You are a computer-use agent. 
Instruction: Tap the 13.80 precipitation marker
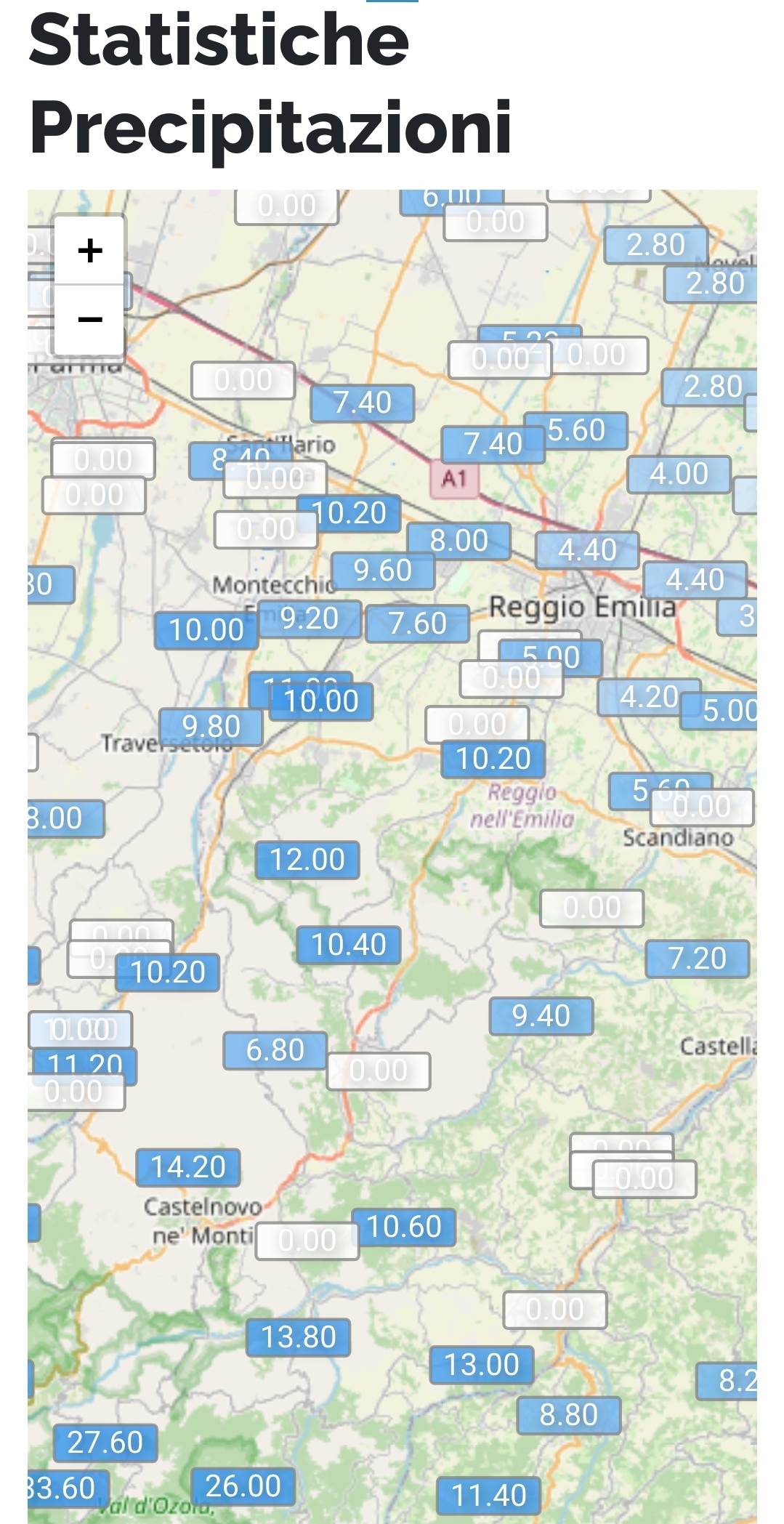[298, 1336]
